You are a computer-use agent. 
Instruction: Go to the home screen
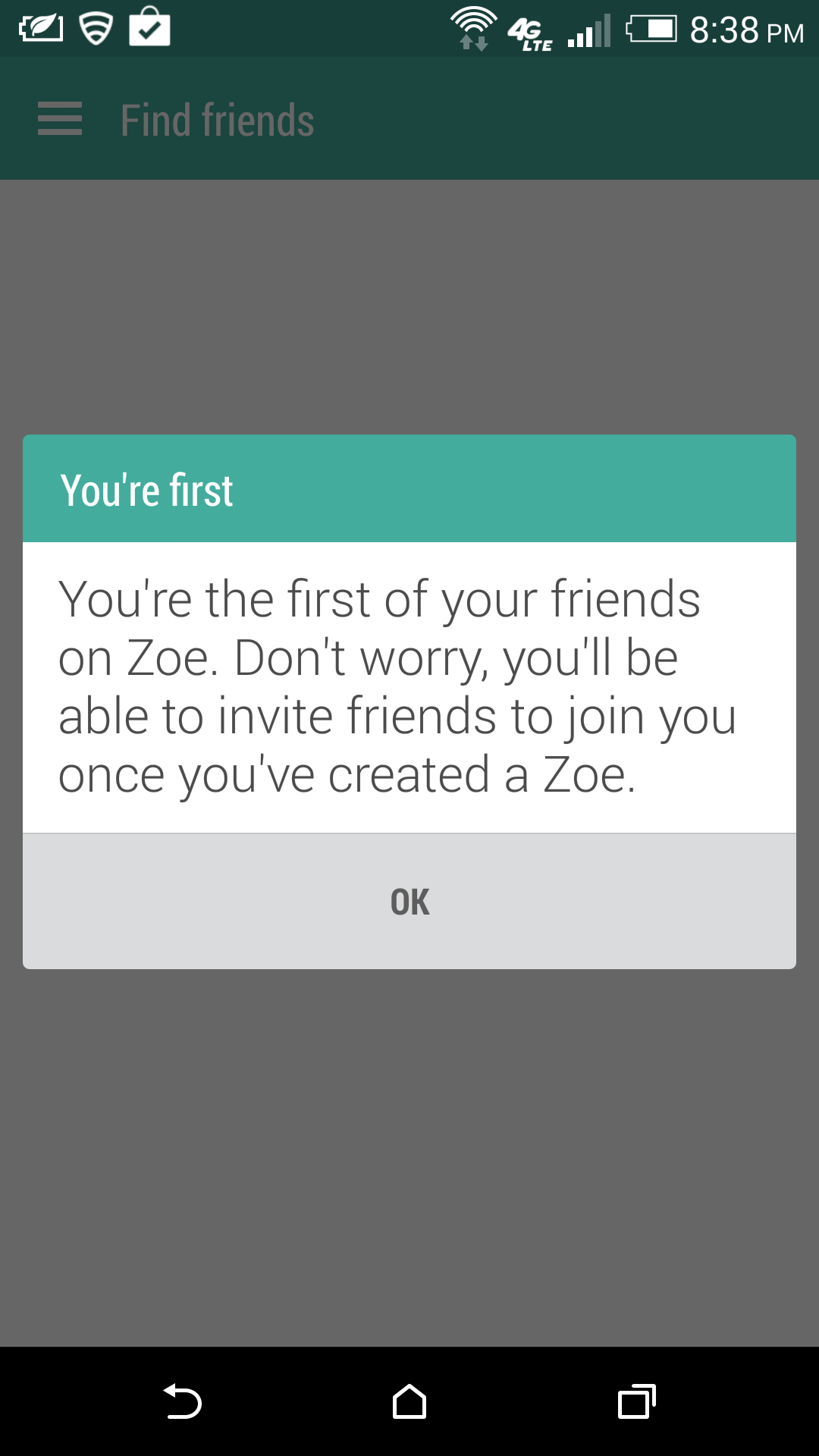(409, 1401)
